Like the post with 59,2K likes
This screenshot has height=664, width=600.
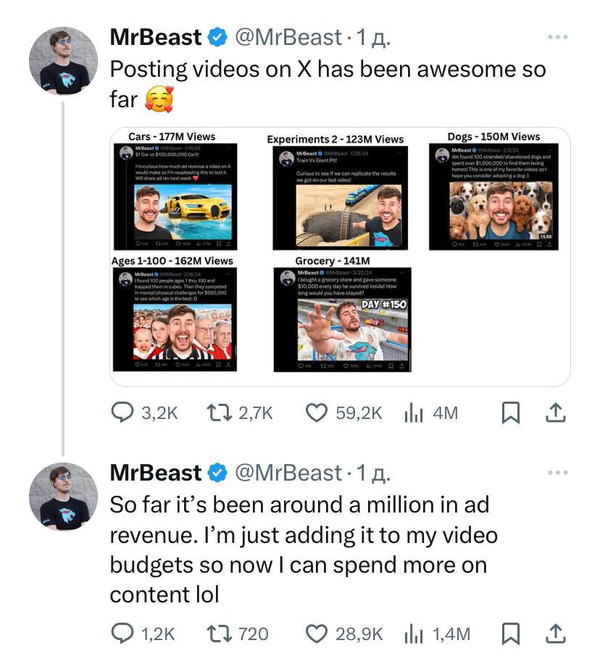point(317,413)
